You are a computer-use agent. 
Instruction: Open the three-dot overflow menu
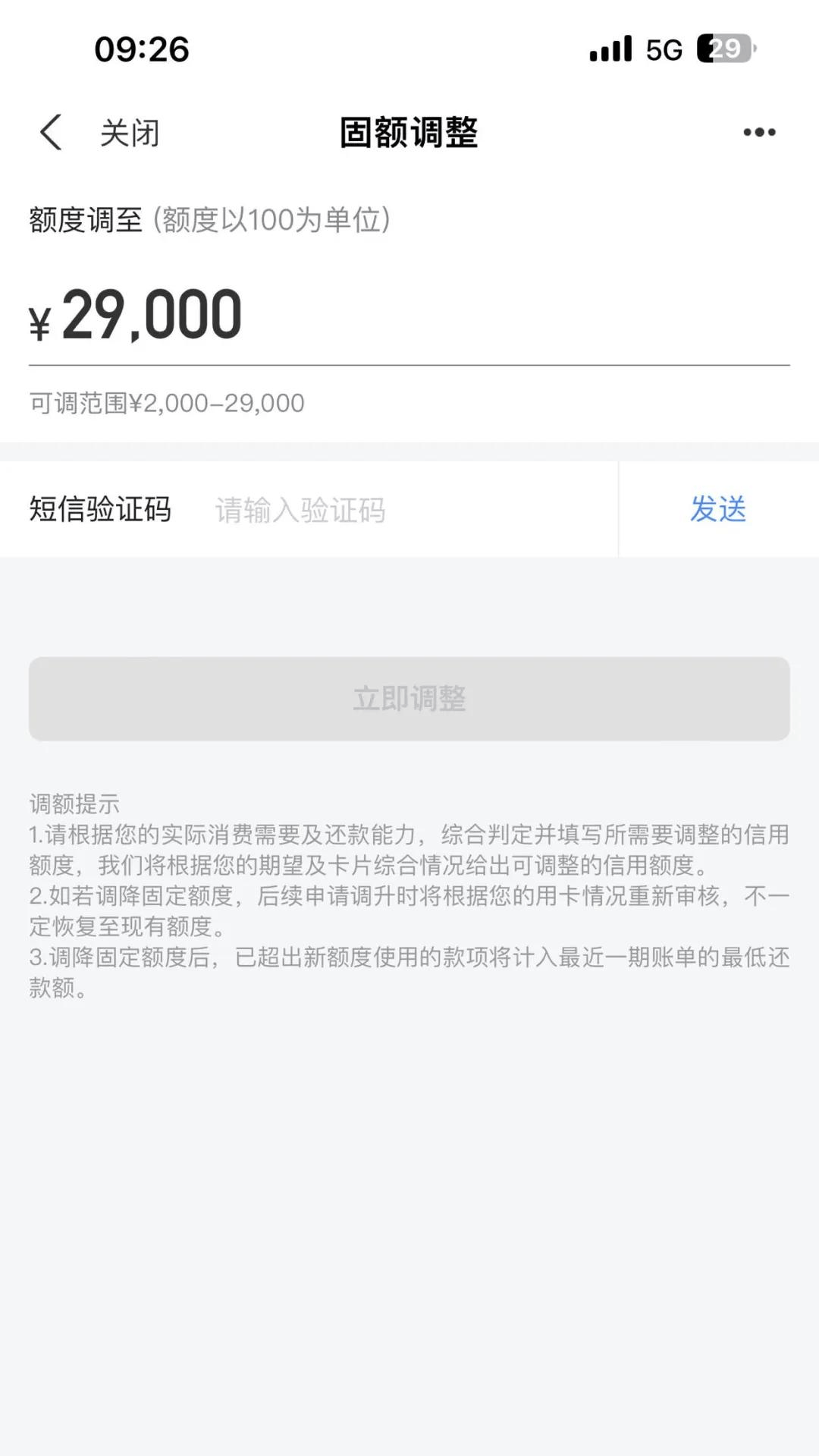click(759, 133)
